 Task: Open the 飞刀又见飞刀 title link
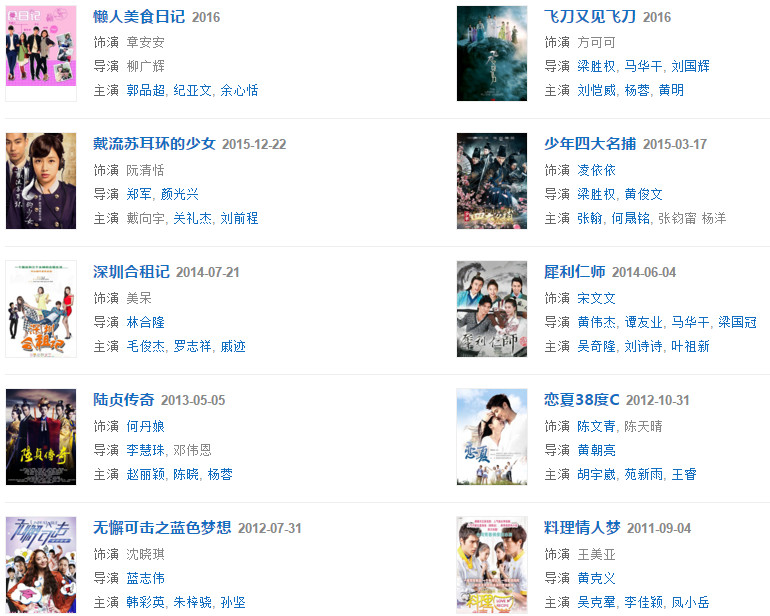click(590, 17)
